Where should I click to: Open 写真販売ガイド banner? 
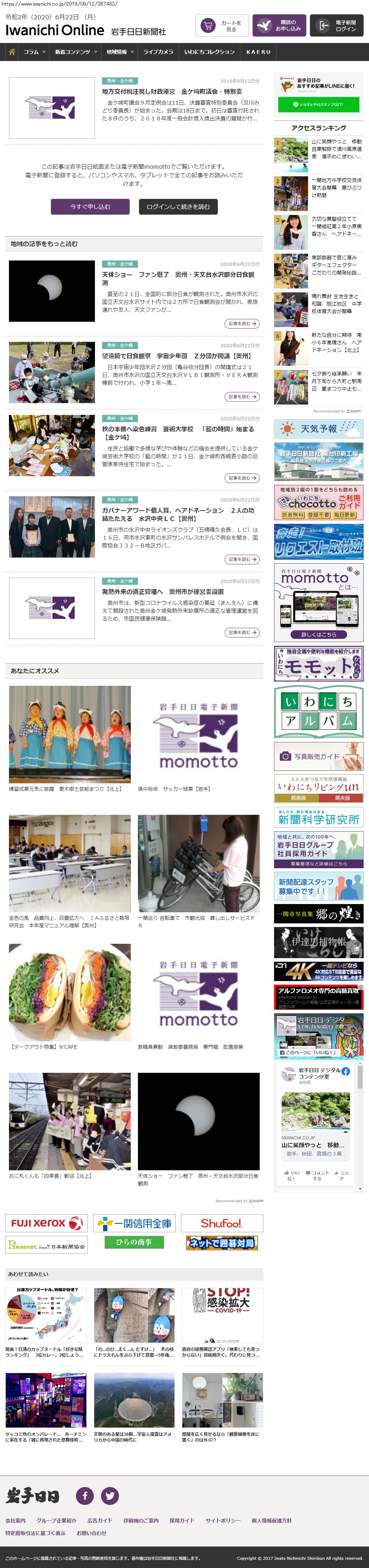318,756
